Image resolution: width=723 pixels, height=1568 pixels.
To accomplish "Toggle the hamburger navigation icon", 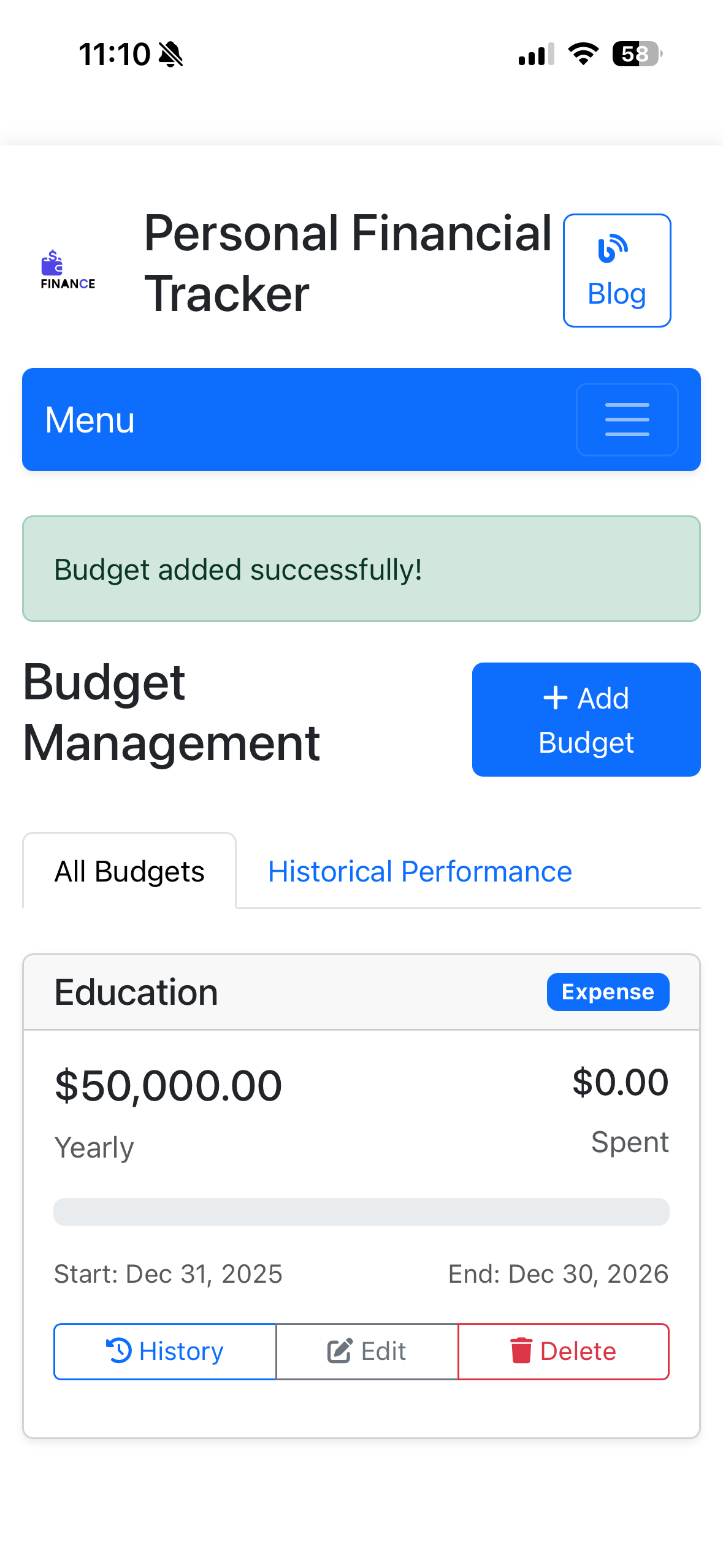I will (626, 419).
